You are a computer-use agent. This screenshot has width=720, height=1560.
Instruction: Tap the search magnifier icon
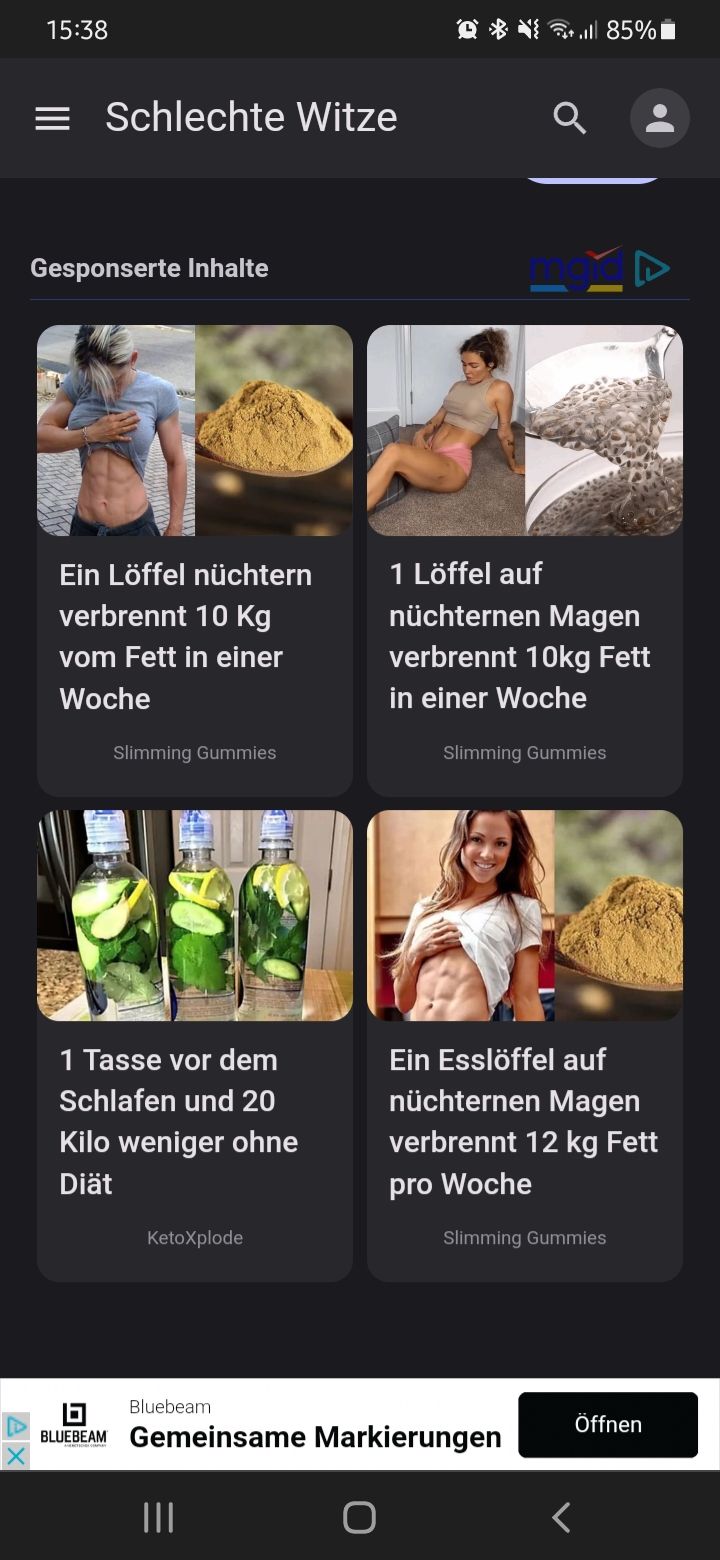(x=570, y=118)
